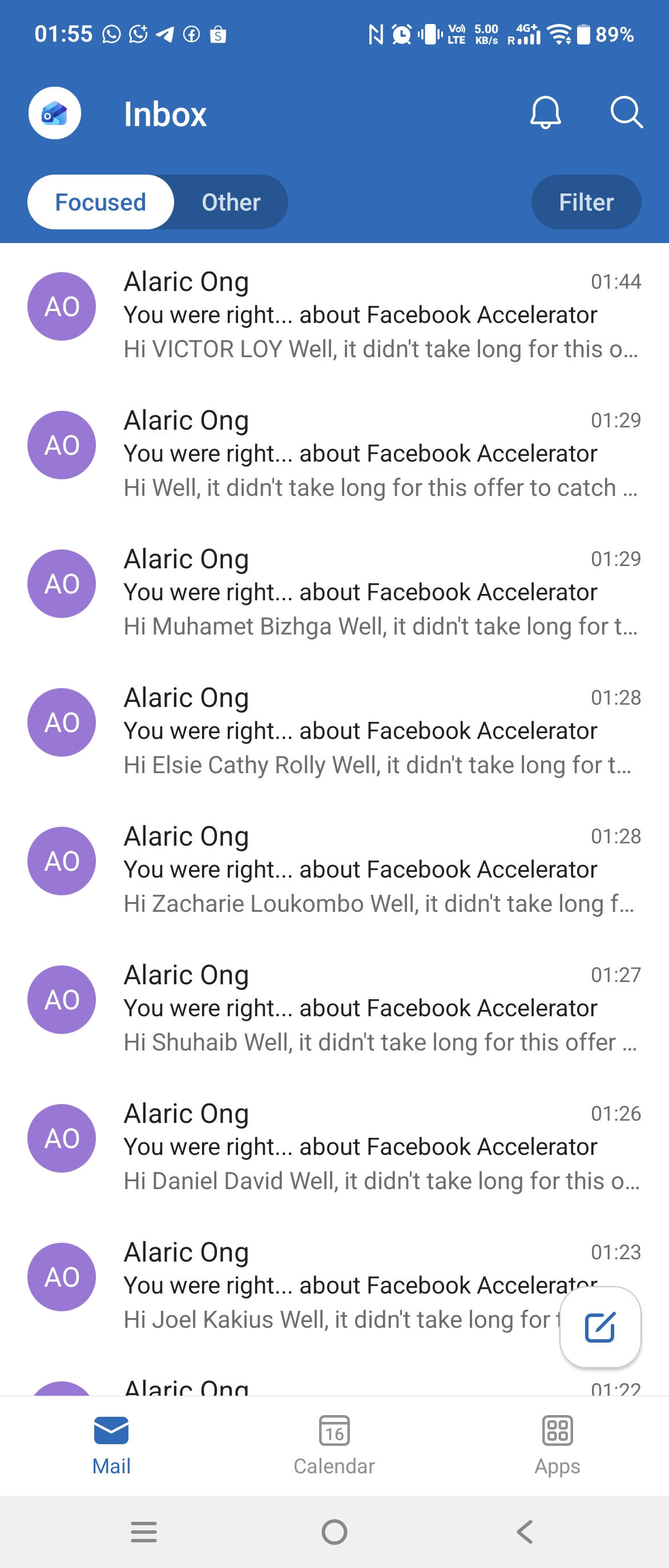This screenshot has width=669, height=1568.
Task: Go to the Apps tab
Action: [x=557, y=1446]
